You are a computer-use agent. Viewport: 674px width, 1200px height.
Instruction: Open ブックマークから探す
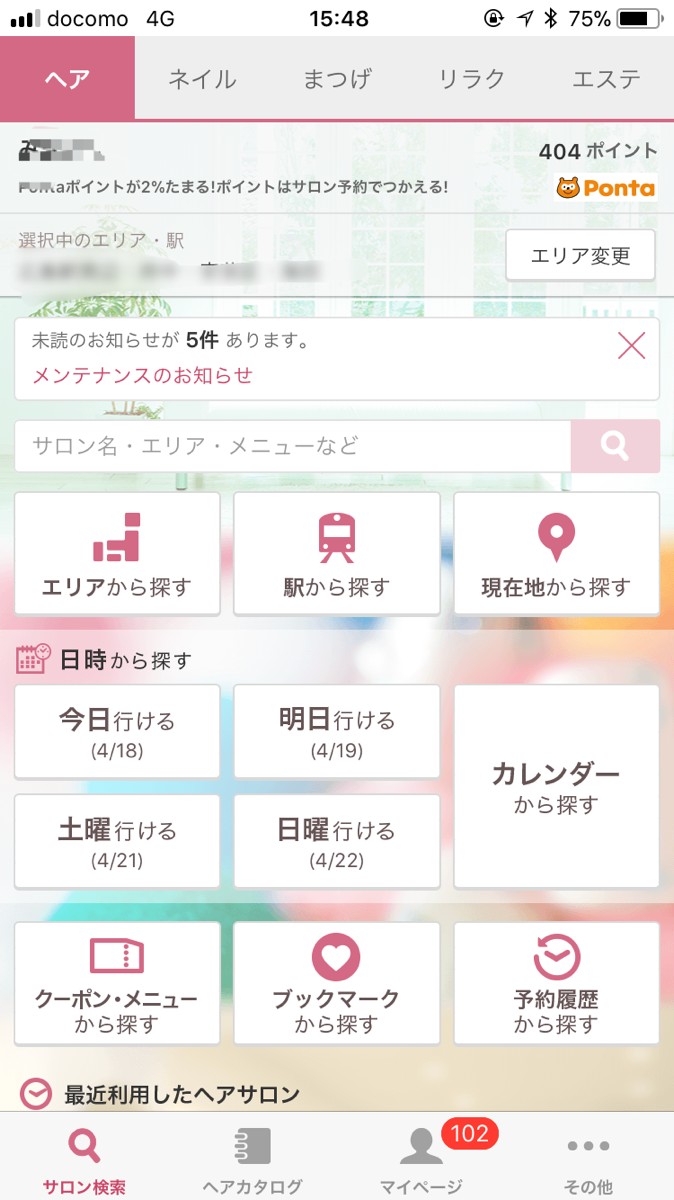(336, 983)
